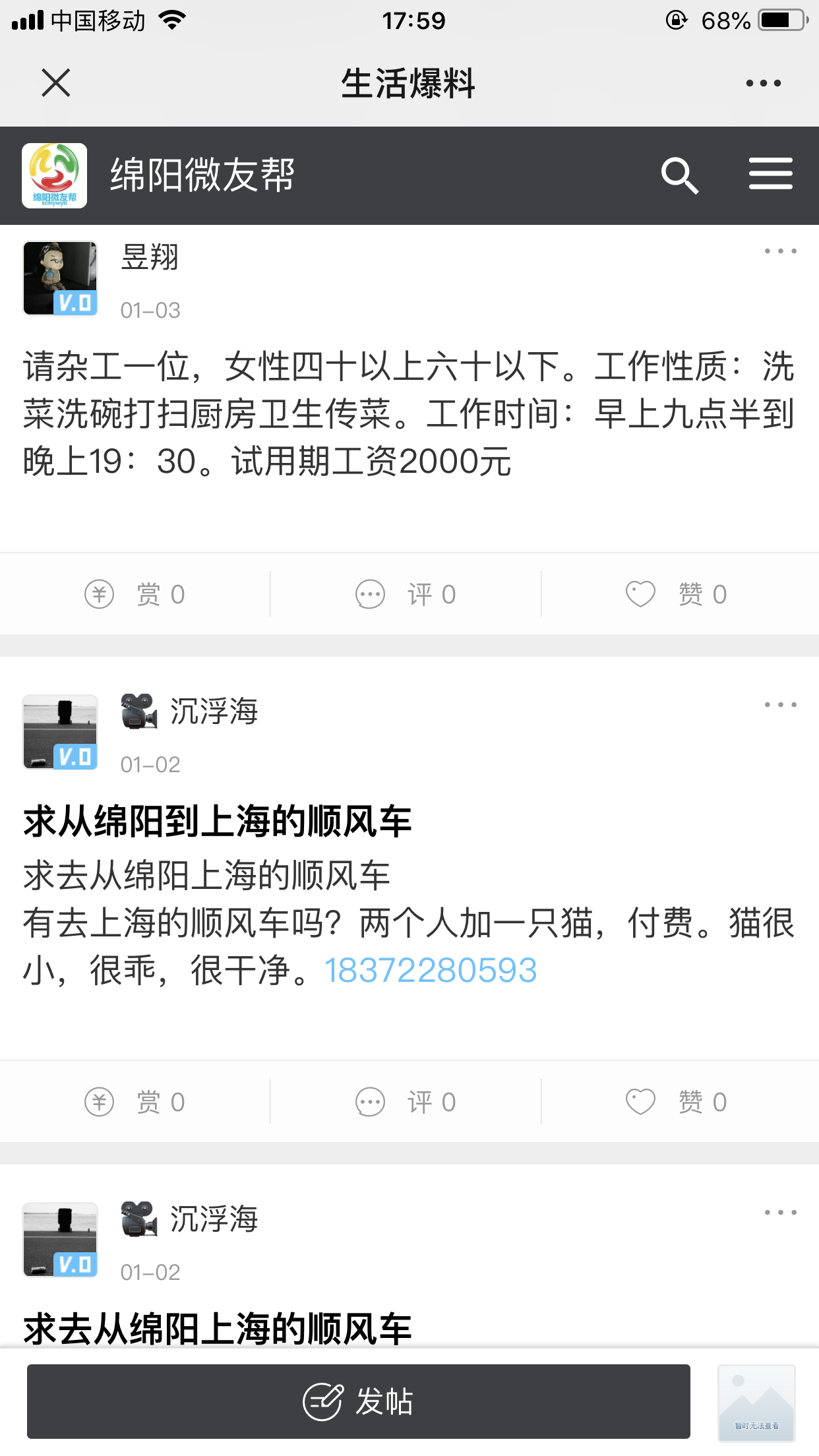Open the 绵阳微友帮 logo homepage
This screenshot has width=819, height=1456.
click(x=55, y=175)
